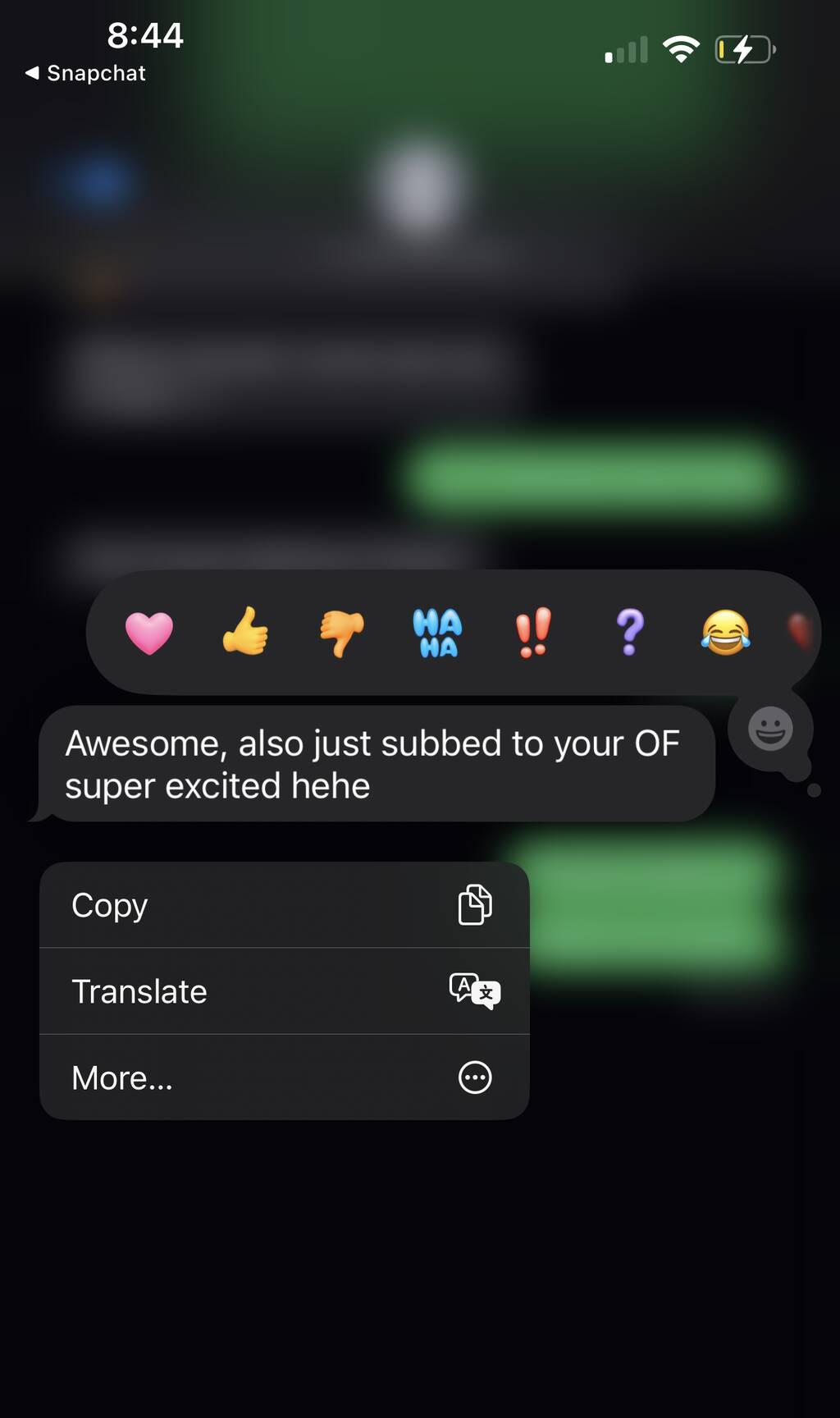React with the question mark tapback

[x=629, y=632]
